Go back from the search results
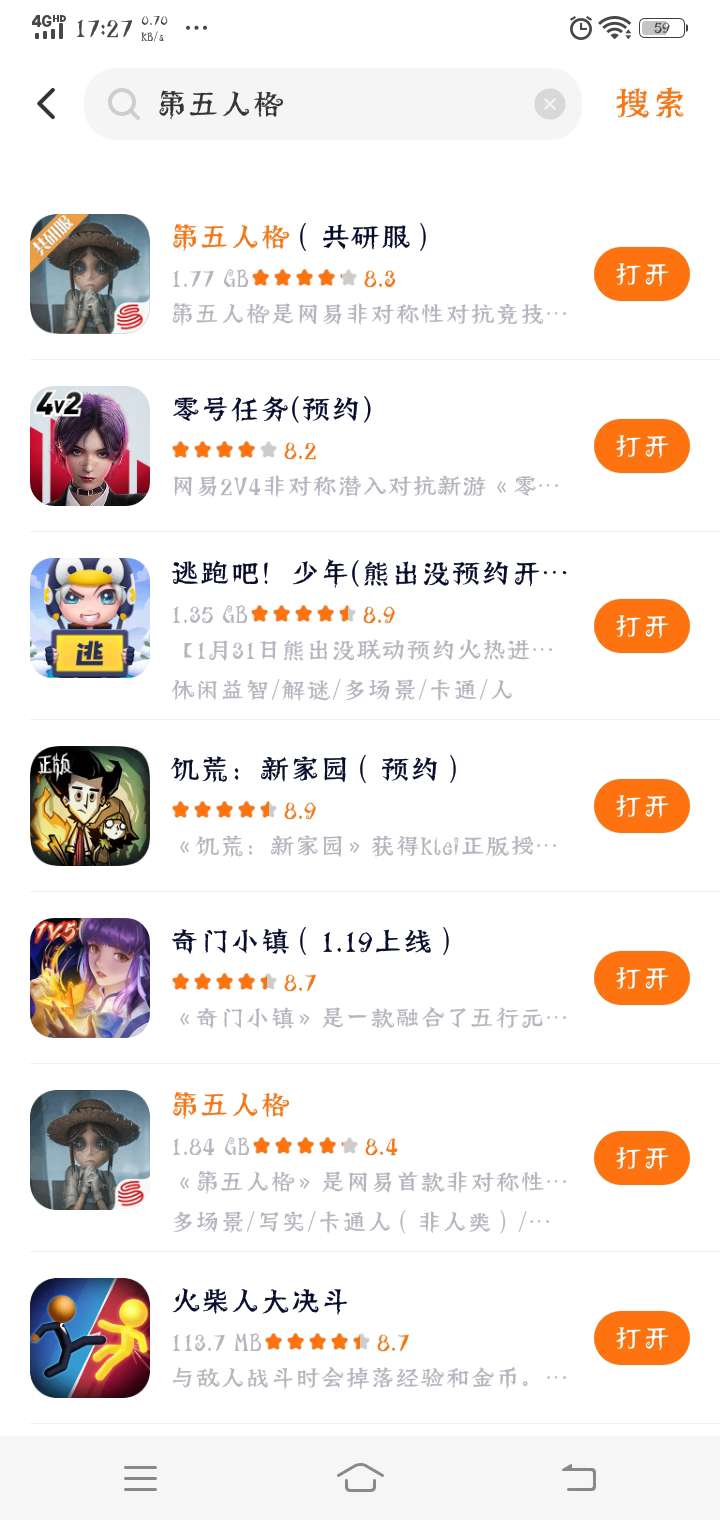Viewport: 720px width, 1520px height. click(46, 104)
